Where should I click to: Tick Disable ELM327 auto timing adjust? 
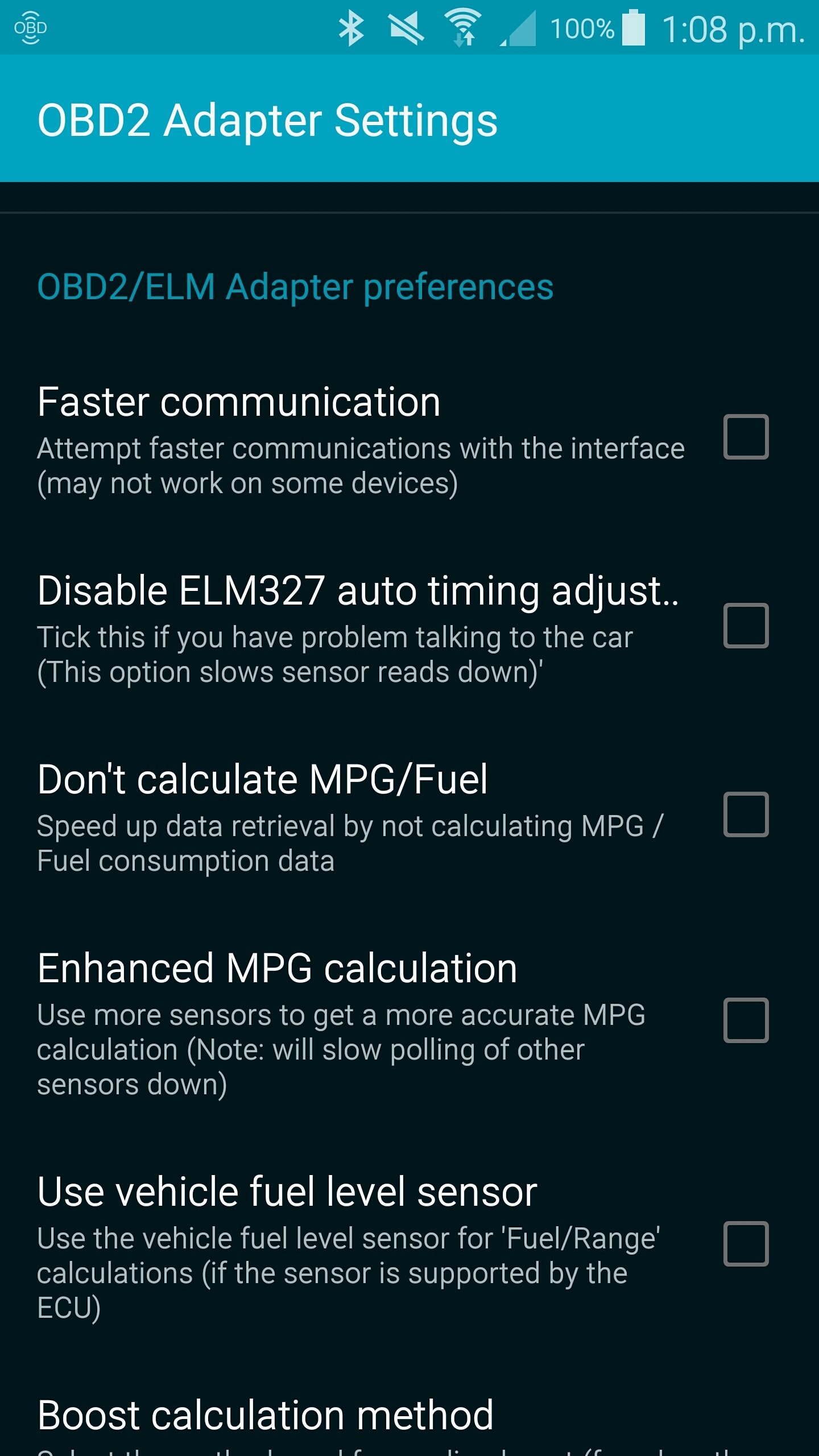coord(746,626)
